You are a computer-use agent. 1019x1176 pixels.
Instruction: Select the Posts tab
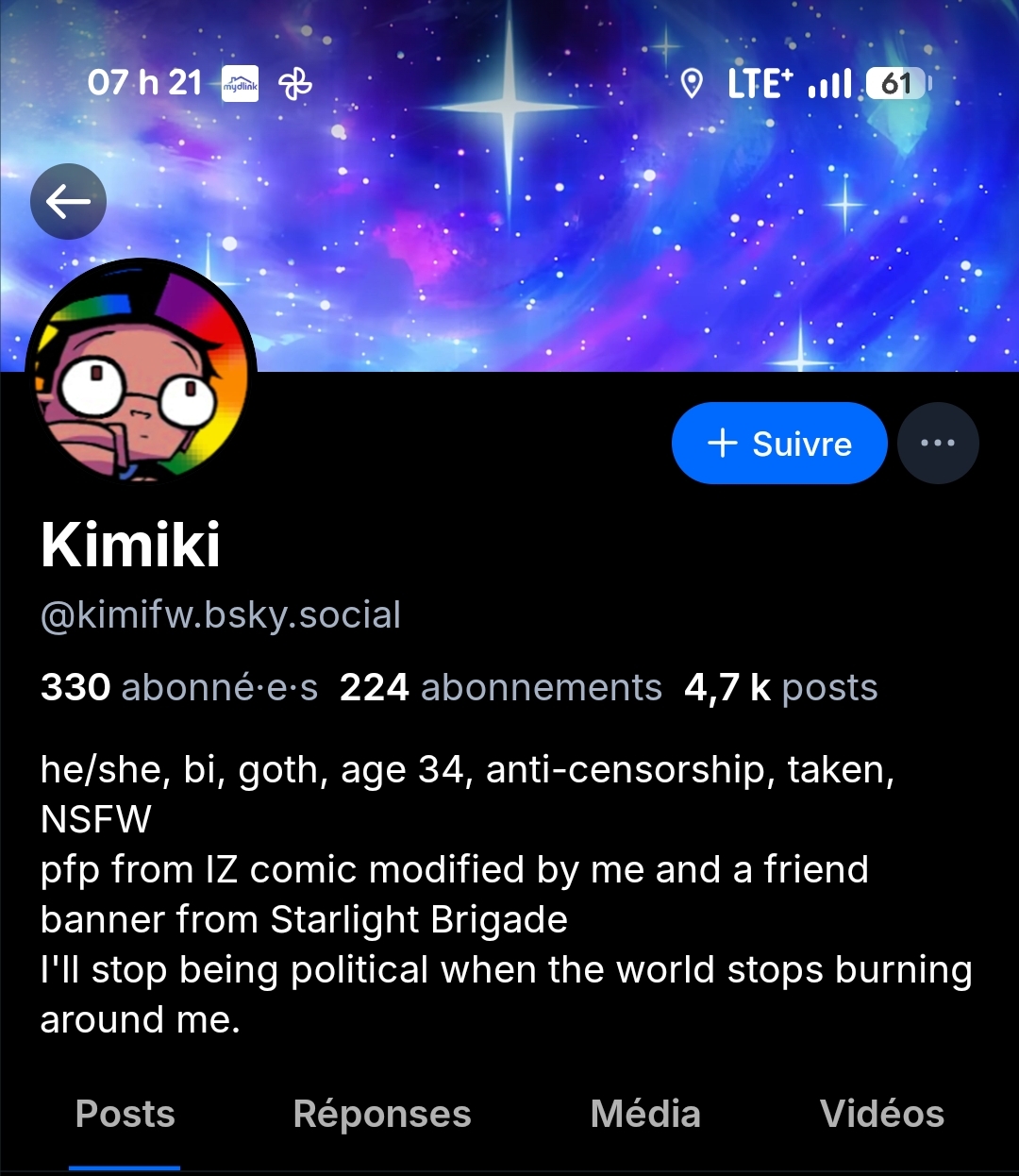click(x=125, y=1114)
